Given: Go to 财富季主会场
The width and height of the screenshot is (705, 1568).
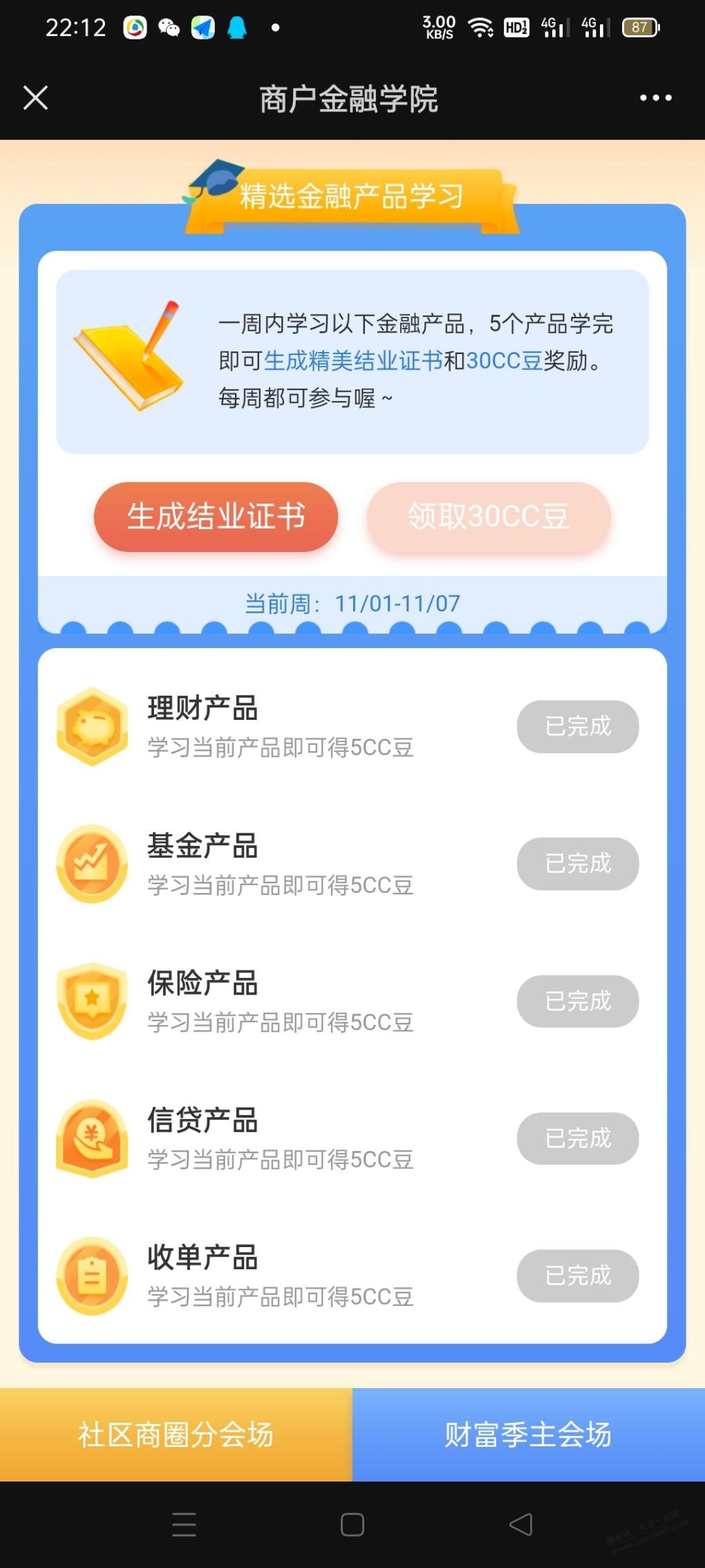Looking at the screenshot, I should [x=529, y=1435].
